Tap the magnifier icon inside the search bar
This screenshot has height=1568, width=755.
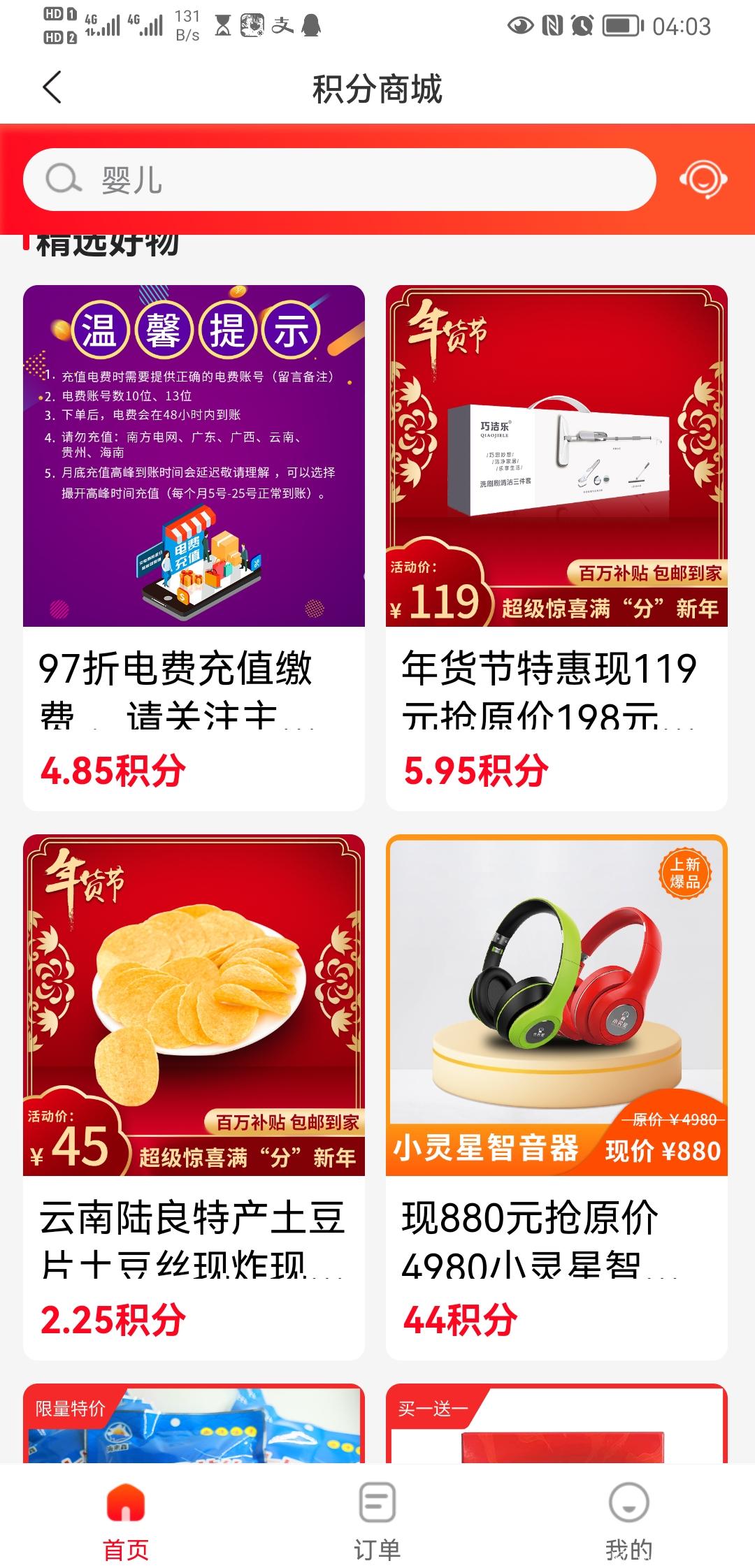pos(64,179)
